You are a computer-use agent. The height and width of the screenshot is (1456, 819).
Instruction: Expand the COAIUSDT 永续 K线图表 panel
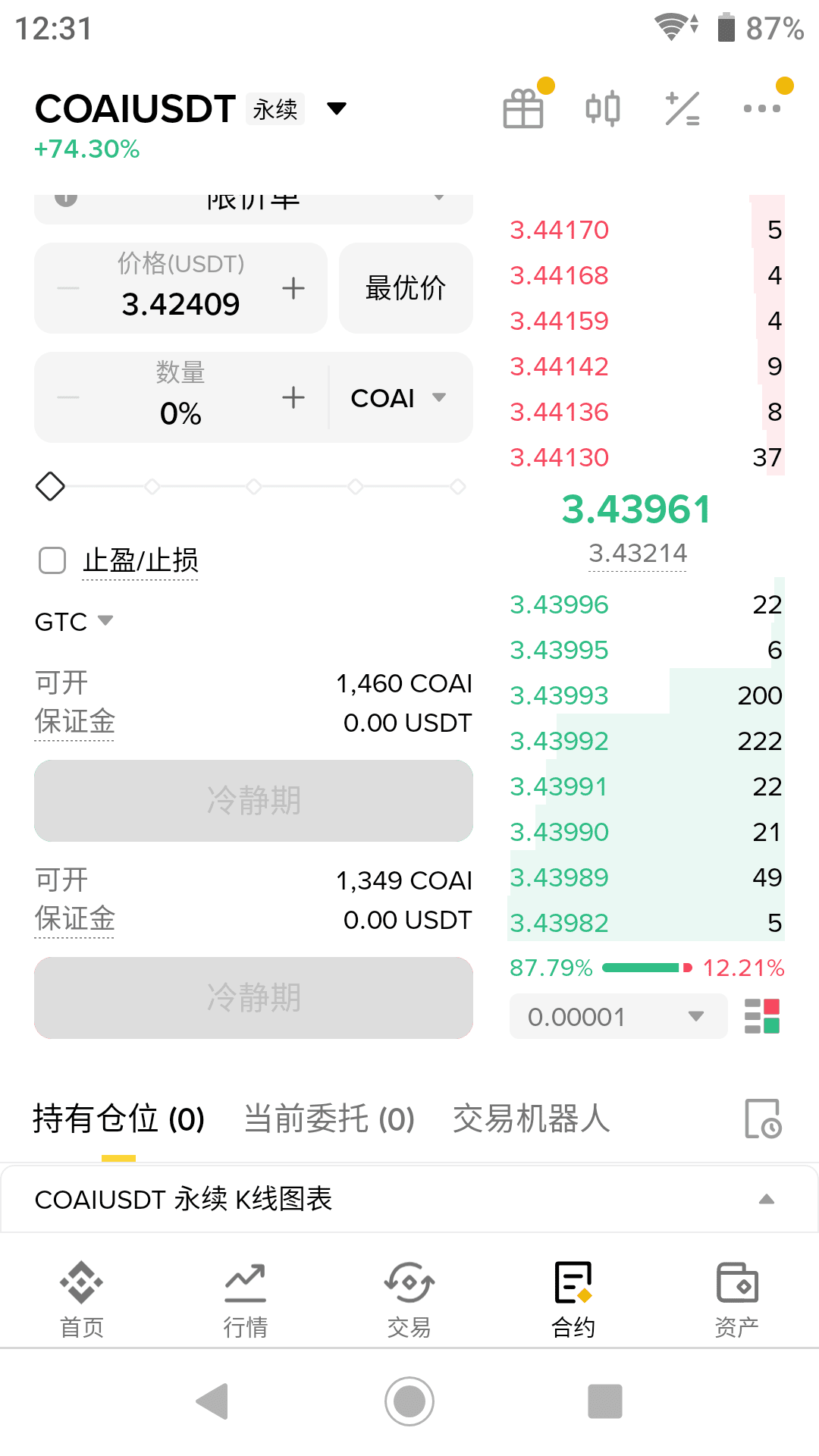coord(767,1200)
